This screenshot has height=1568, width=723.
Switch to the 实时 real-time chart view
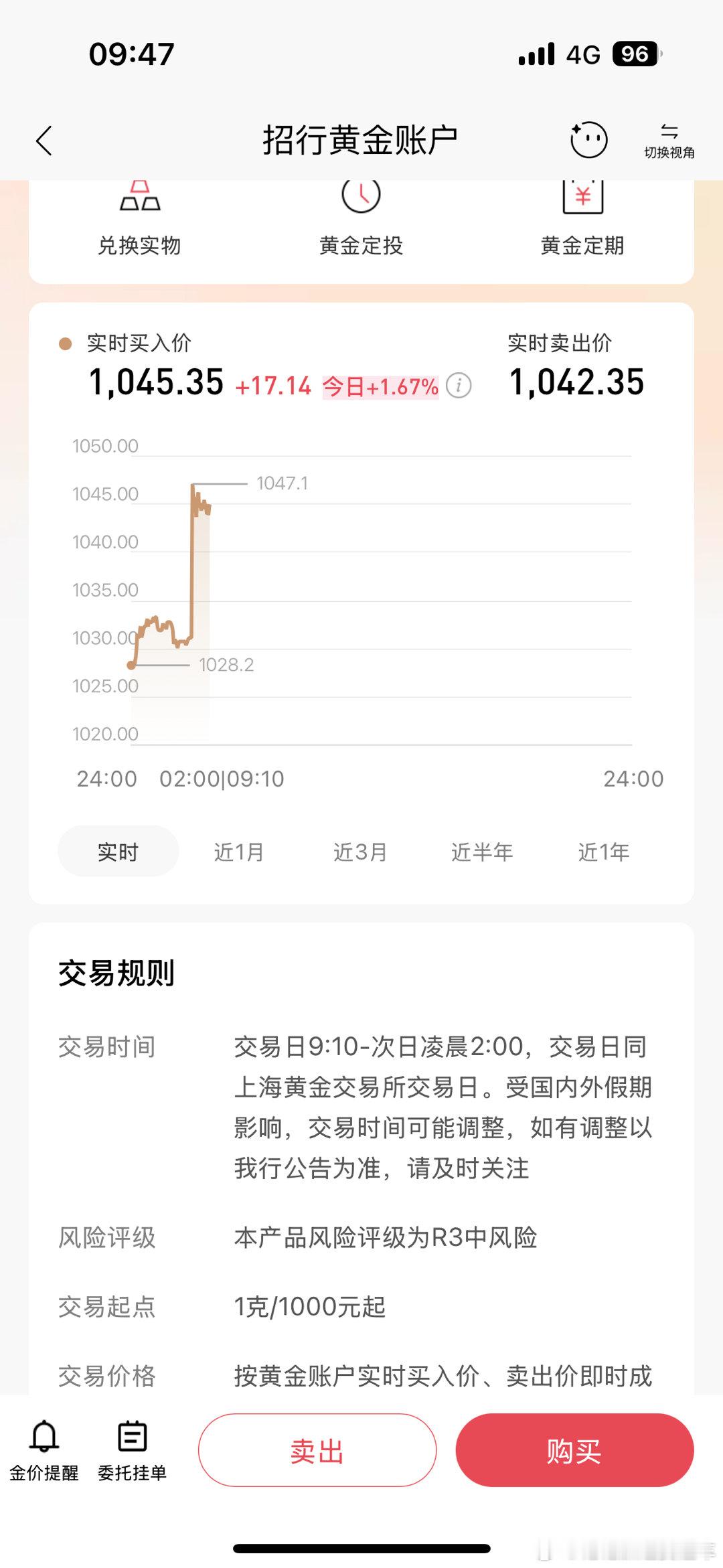(118, 851)
